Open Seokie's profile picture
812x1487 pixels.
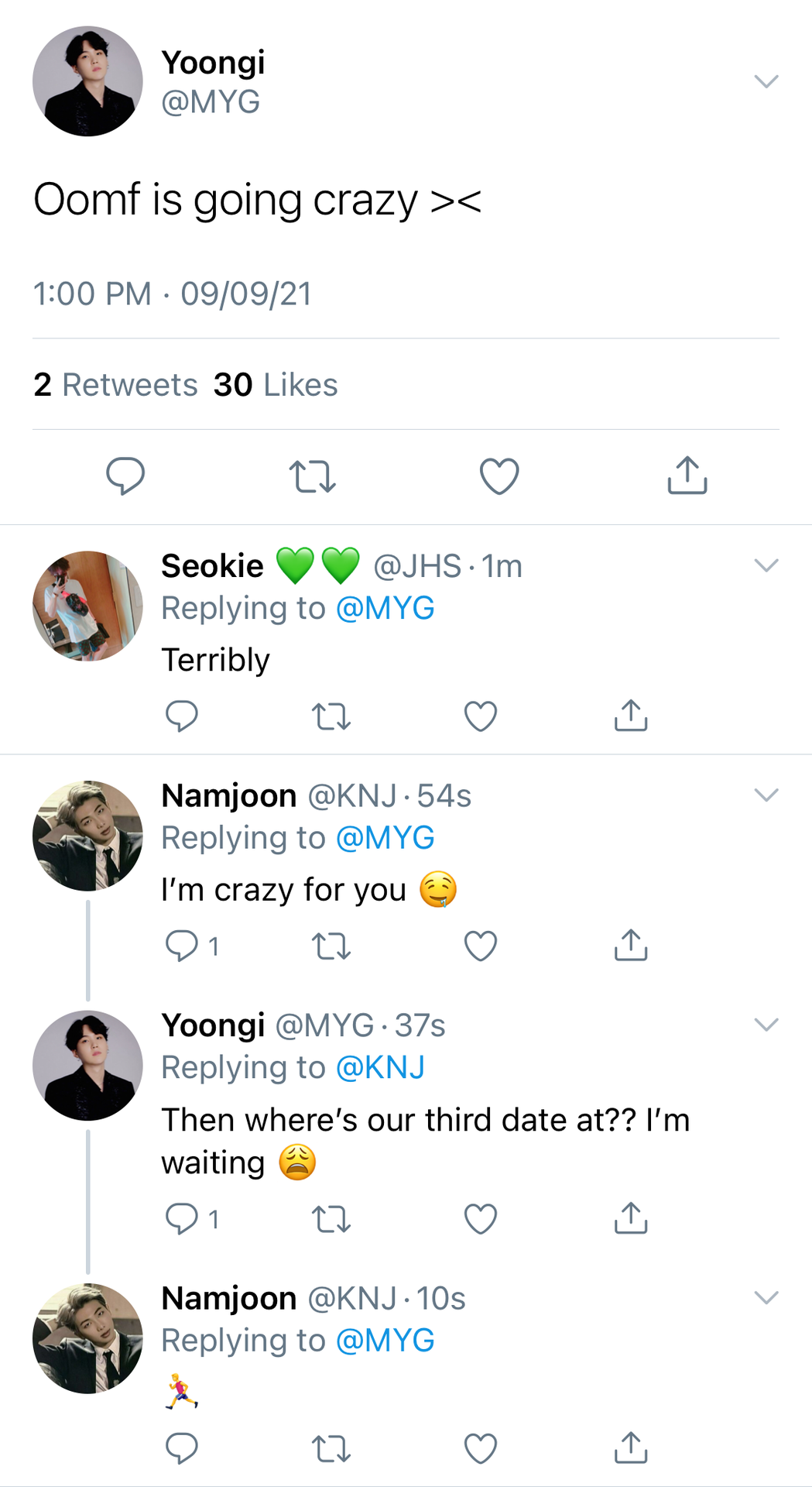point(87,606)
